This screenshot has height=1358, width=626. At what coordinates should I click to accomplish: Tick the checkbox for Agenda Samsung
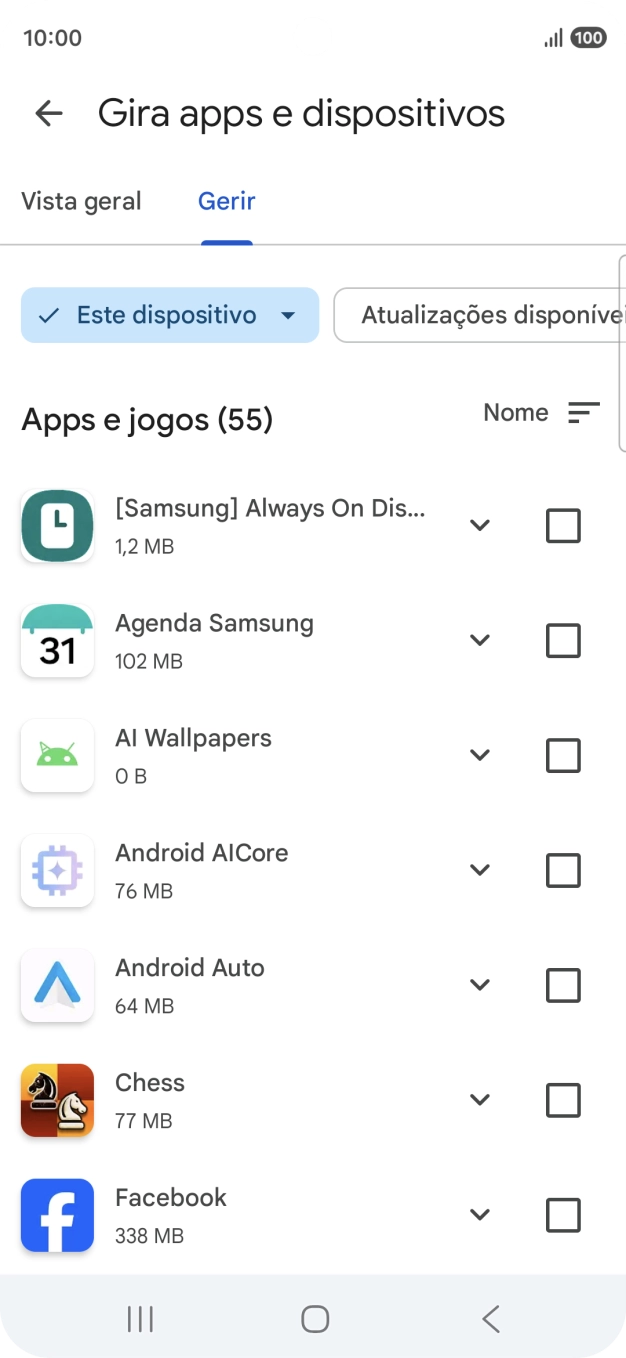pos(563,641)
